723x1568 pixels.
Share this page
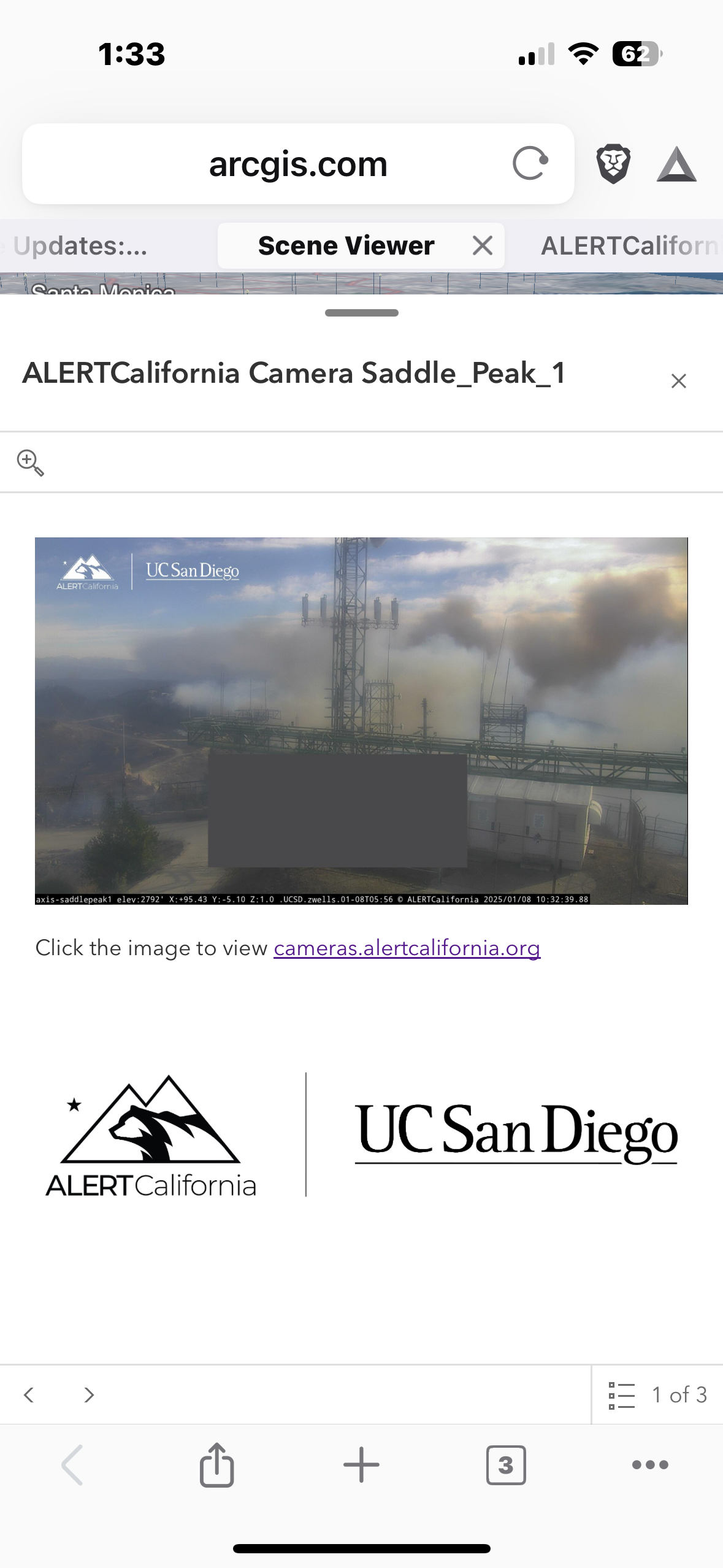click(217, 1465)
